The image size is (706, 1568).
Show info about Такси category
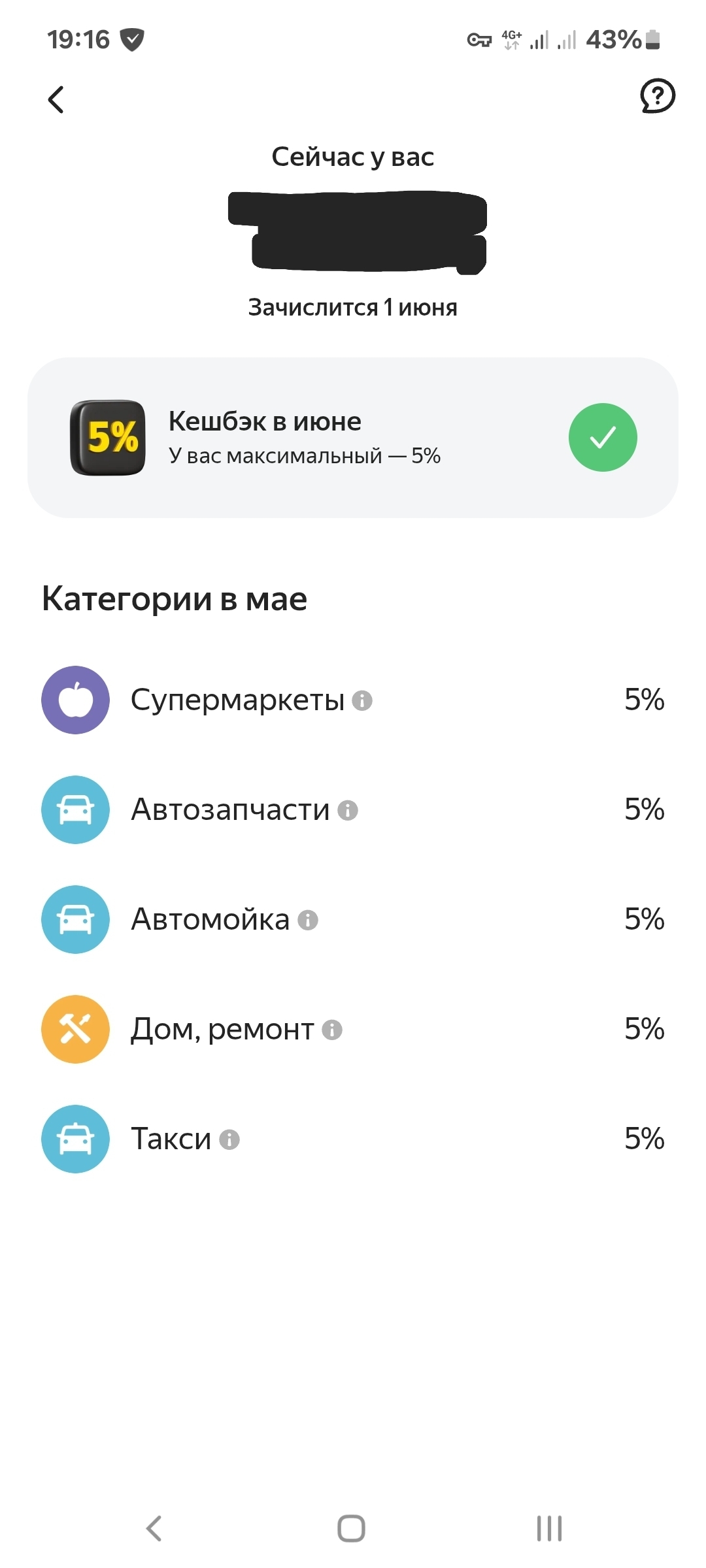tap(229, 1139)
